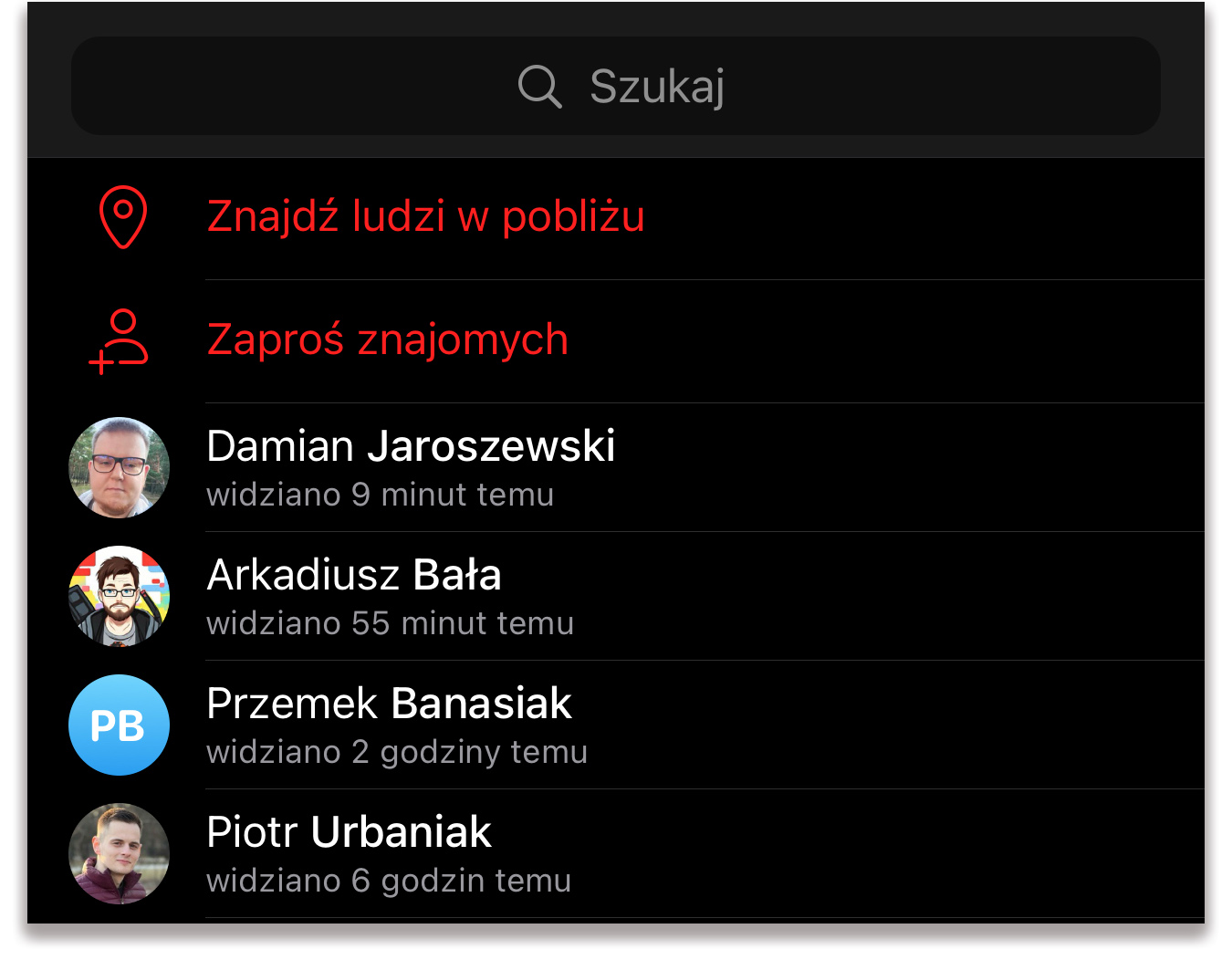Tap the Szukaj search field
The image size is (1232, 960).
click(616, 87)
